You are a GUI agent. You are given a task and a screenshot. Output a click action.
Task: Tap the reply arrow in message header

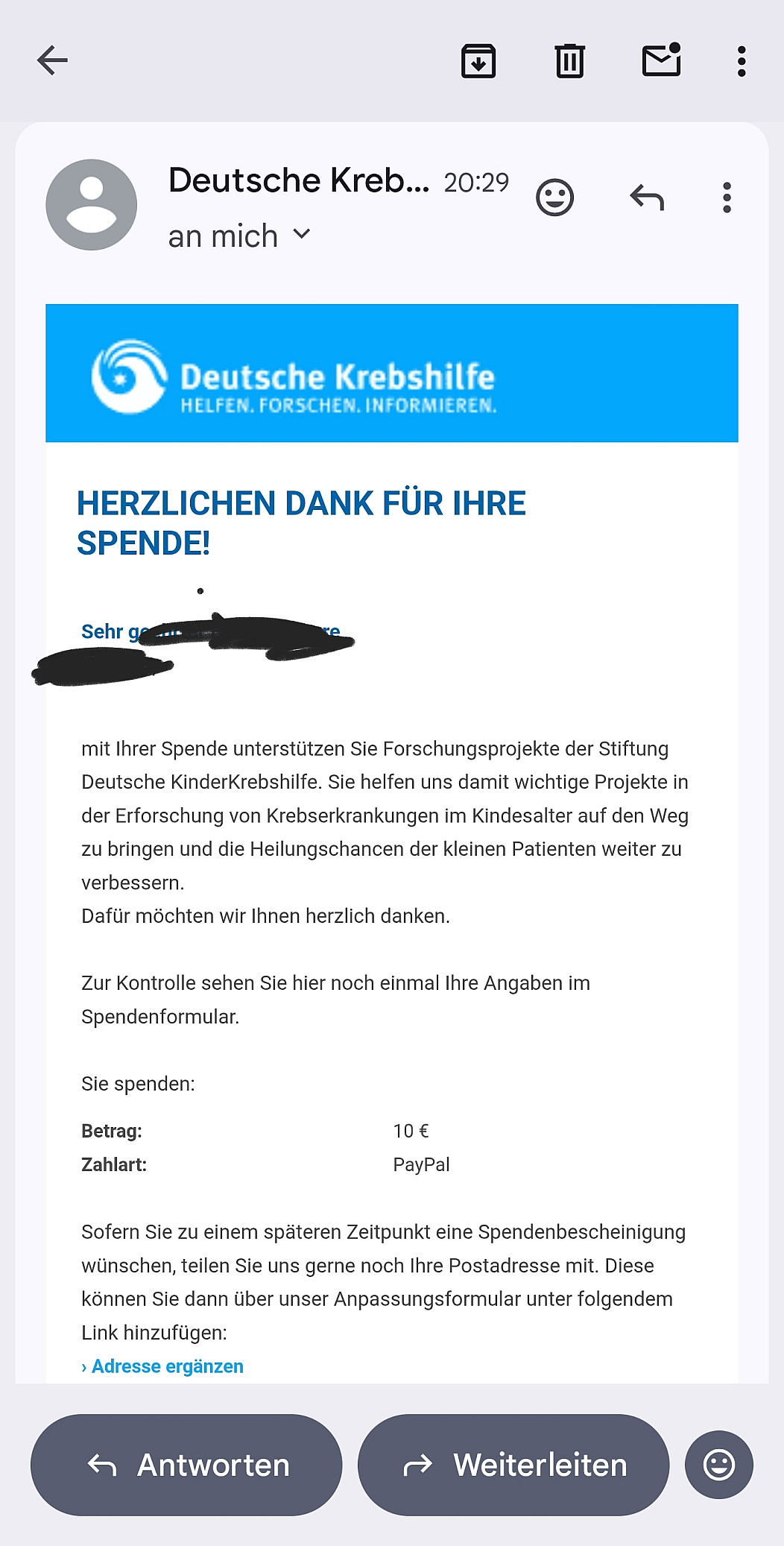click(x=646, y=198)
